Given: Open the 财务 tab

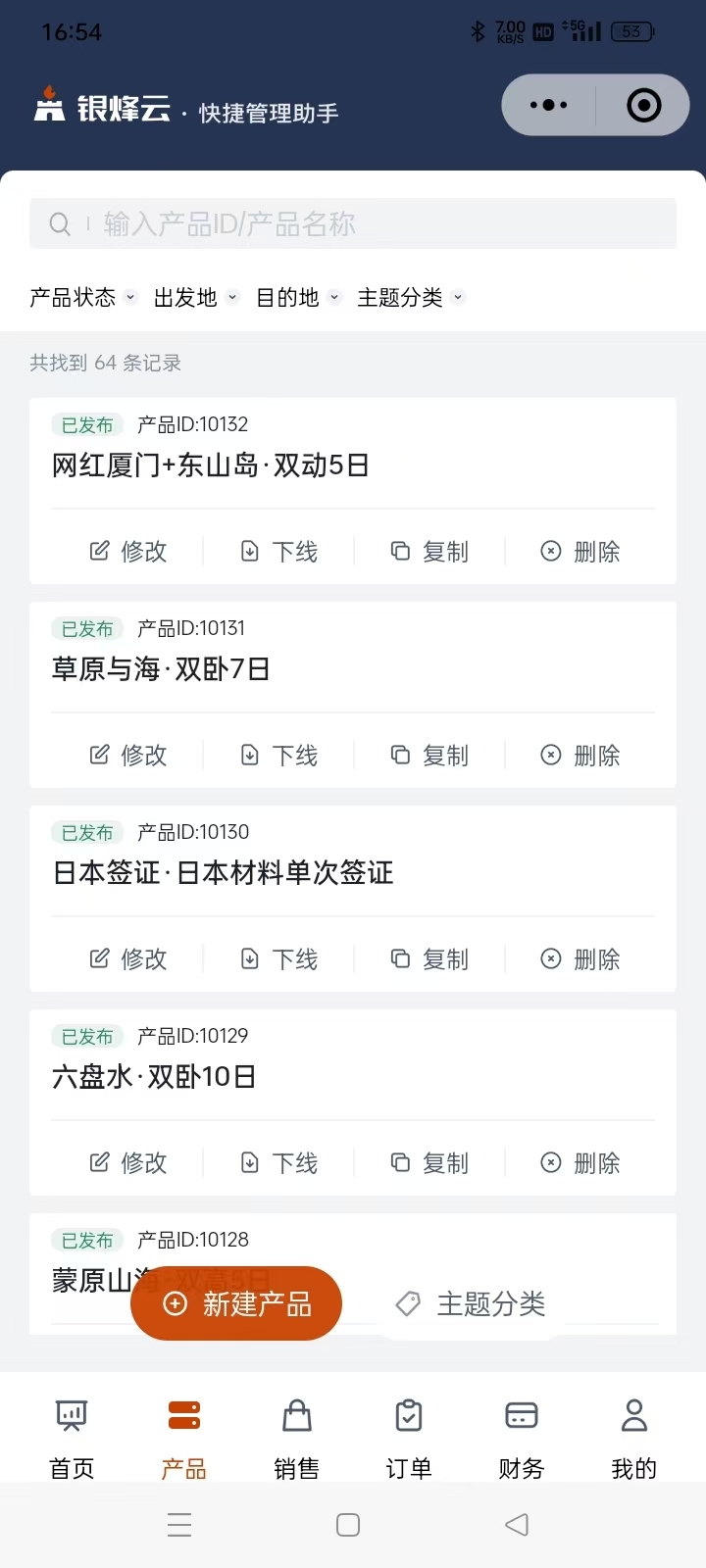Looking at the screenshot, I should tap(521, 1438).
